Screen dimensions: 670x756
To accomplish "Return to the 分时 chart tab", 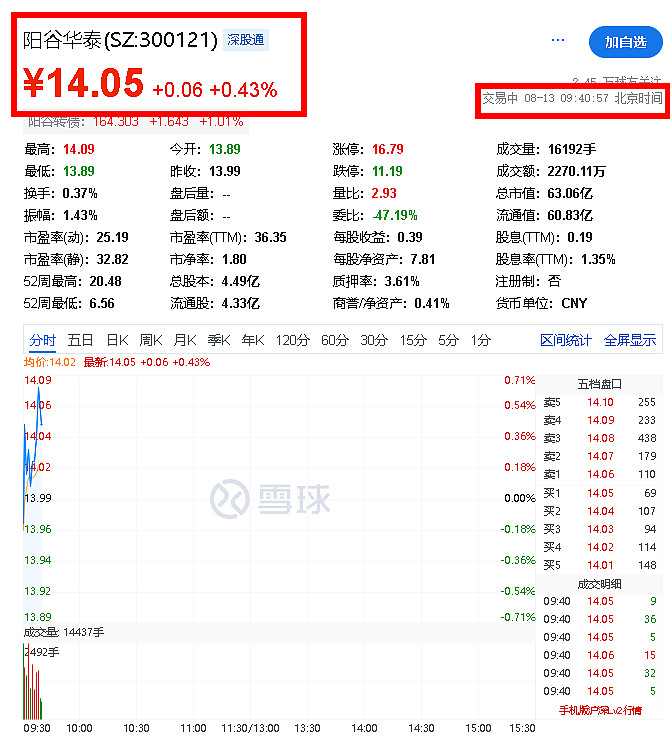I will pyautogui.click(x=43, y=340).
